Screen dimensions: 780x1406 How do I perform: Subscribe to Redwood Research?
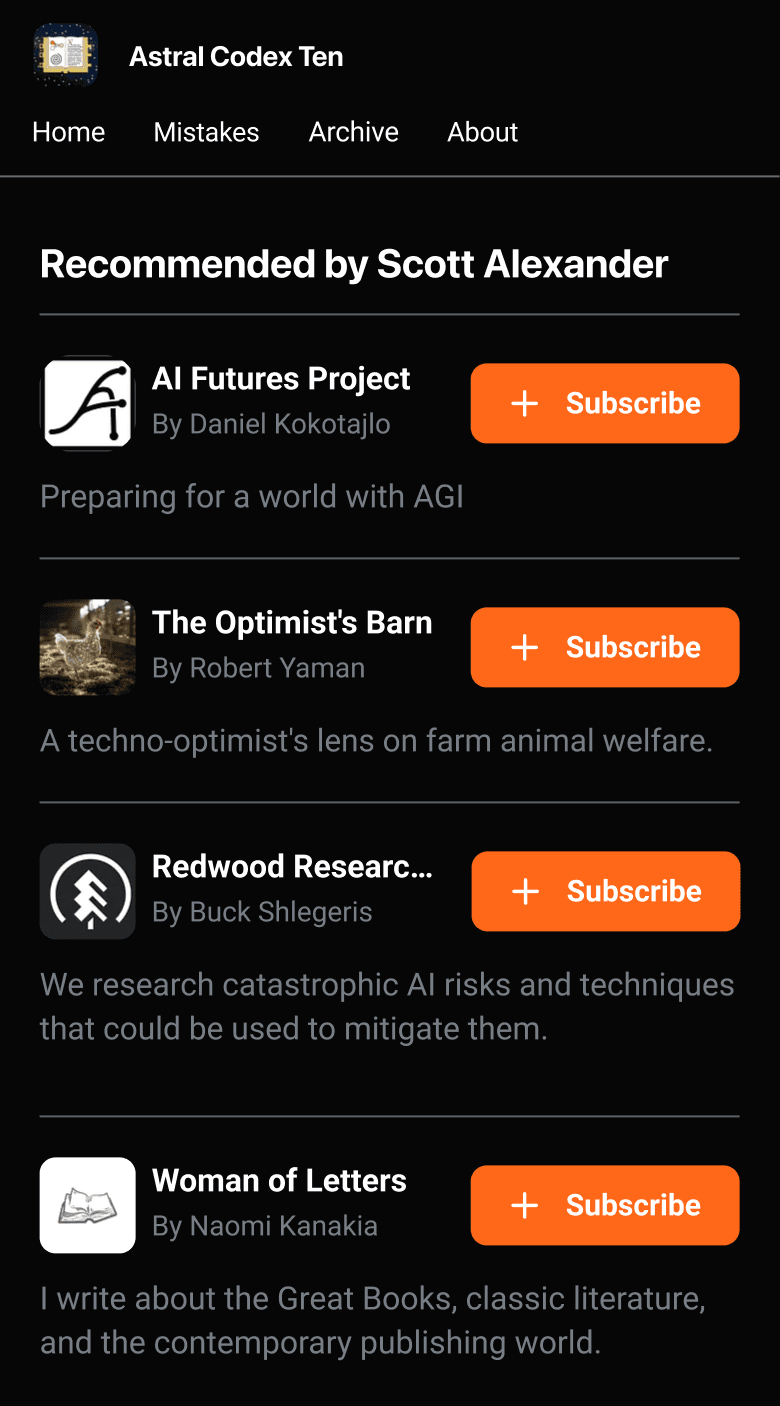coord(605,891)
